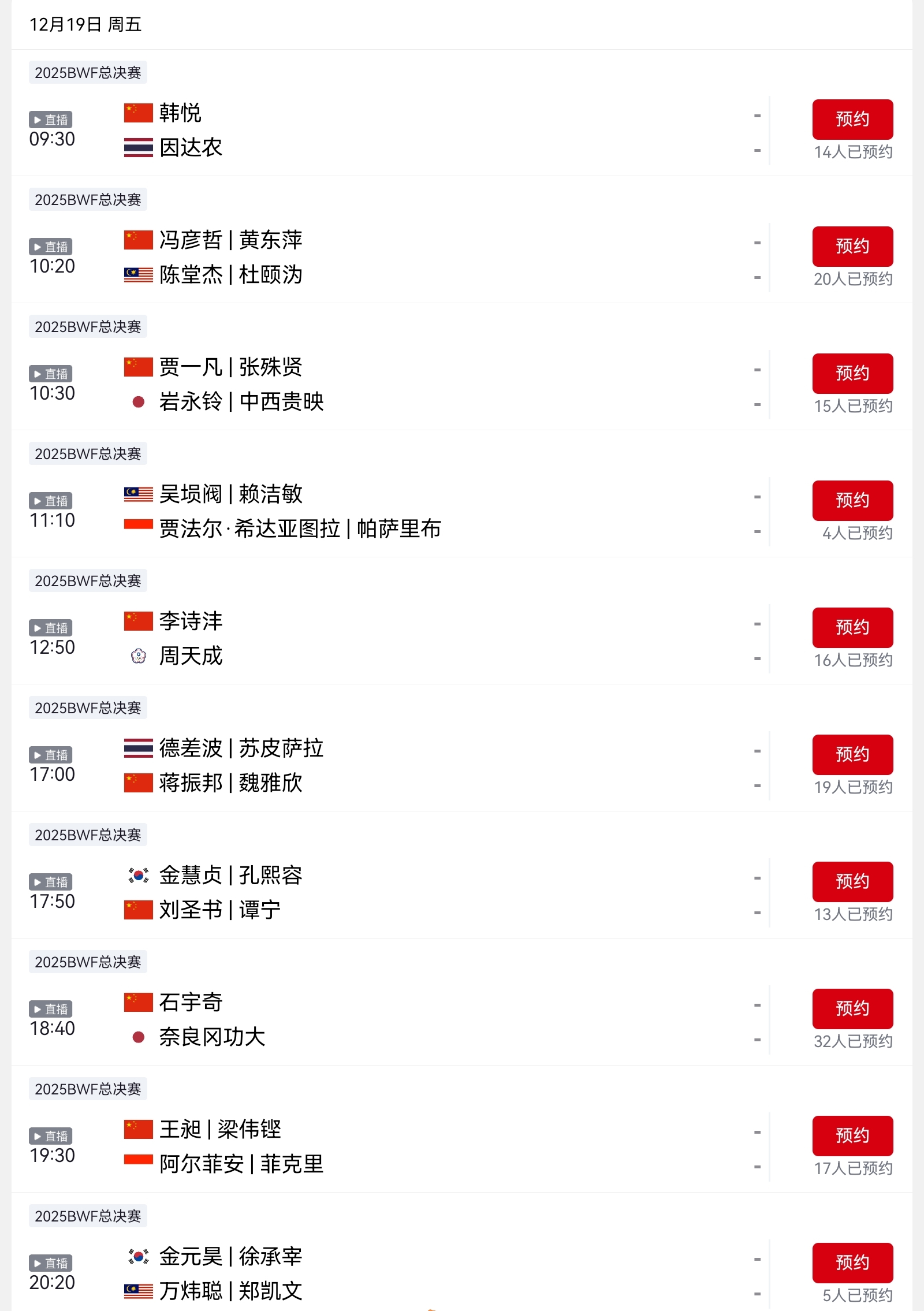The width and height of the screenshot is (924, 1311).
Task: Reserve the 20:20 金元昊 | 徐承宰 match
Action: (x=852, y=1263)
